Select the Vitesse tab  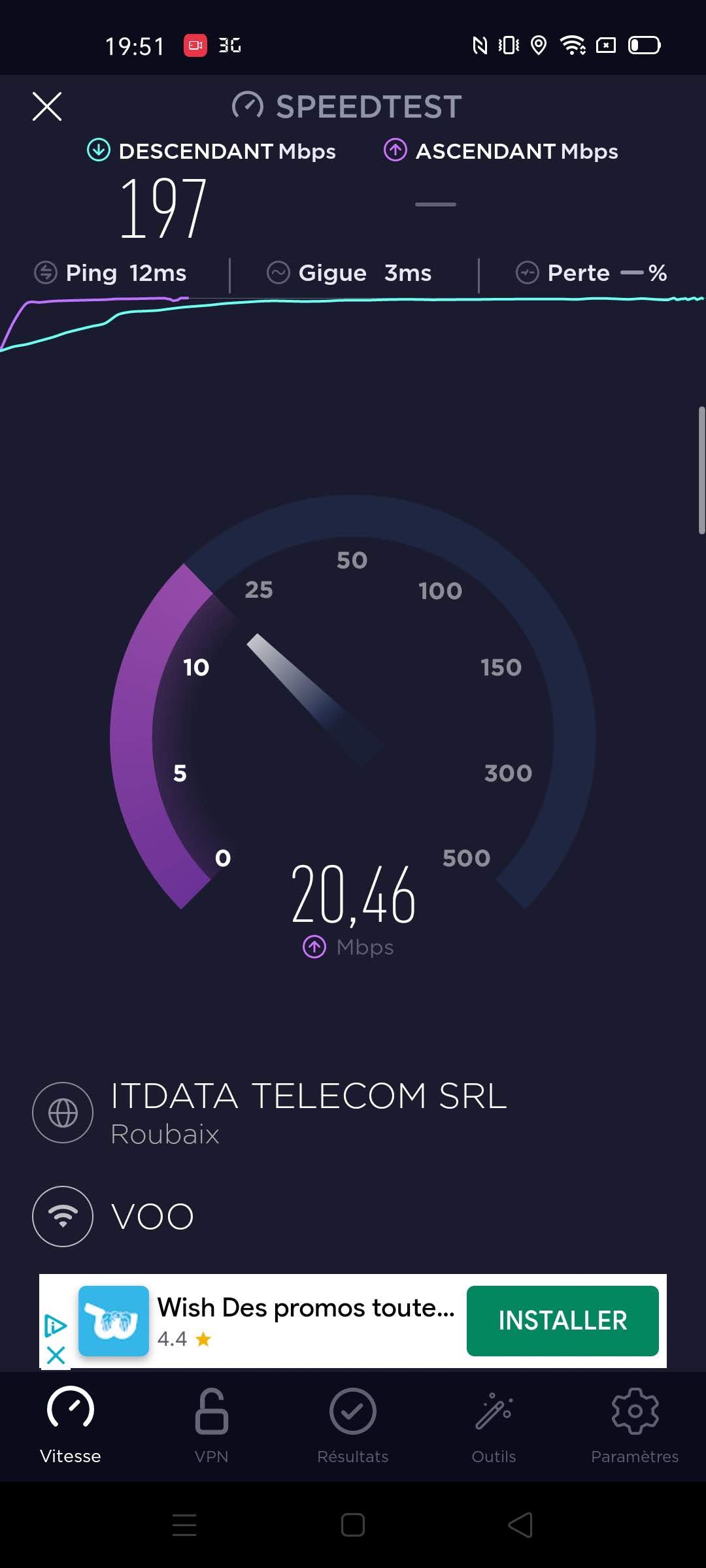pos(71,1424)
